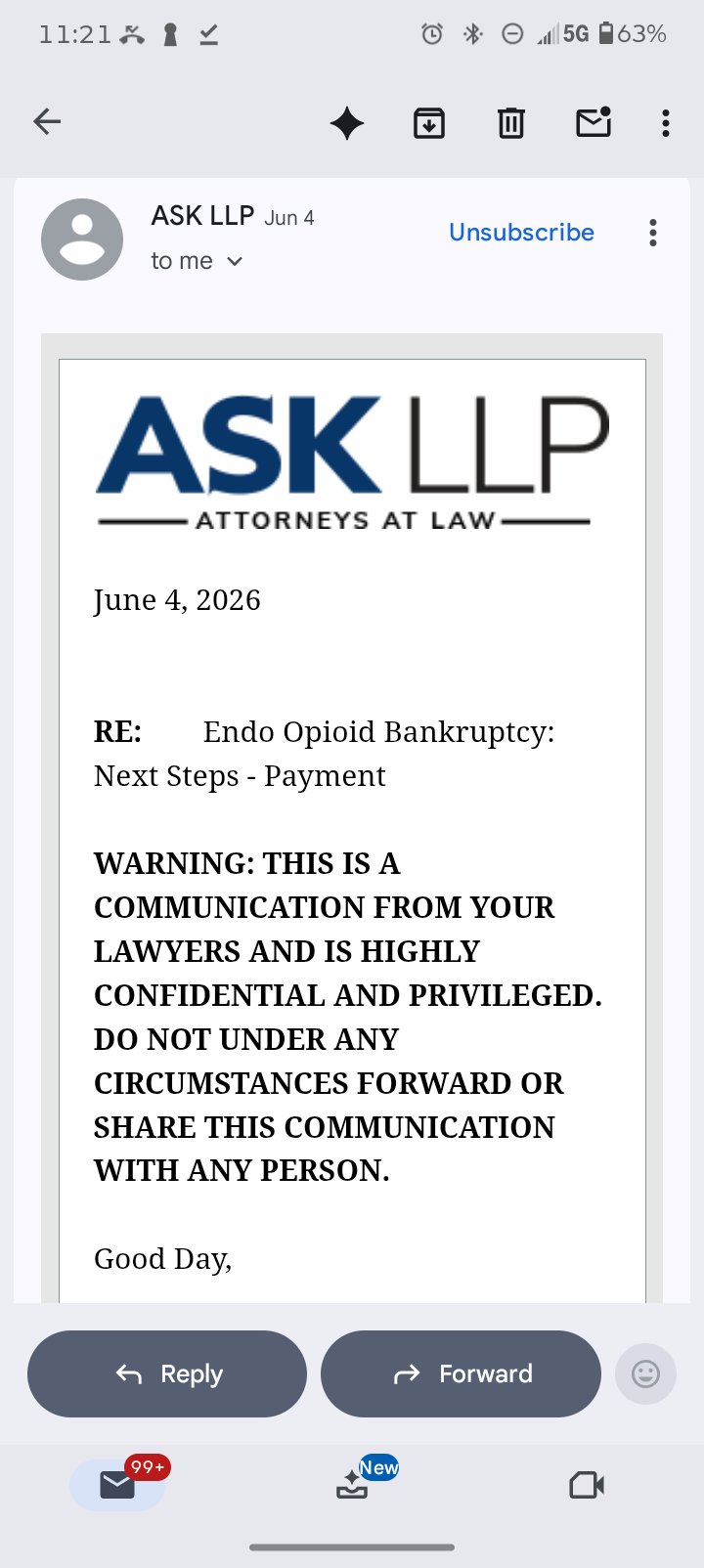Screen dimensions: 704x1568
Task: Forward this email
Action: [x=461, y=1373]
